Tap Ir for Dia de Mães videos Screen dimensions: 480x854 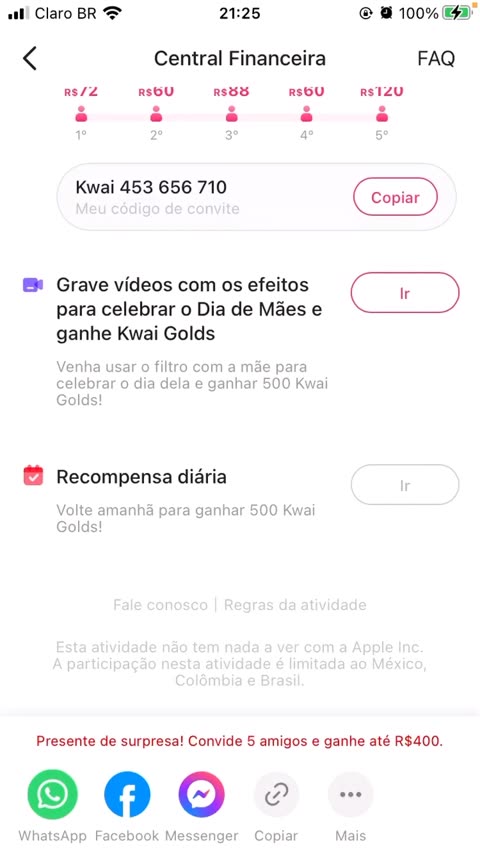pyautogui.click(x=405, y=293)
